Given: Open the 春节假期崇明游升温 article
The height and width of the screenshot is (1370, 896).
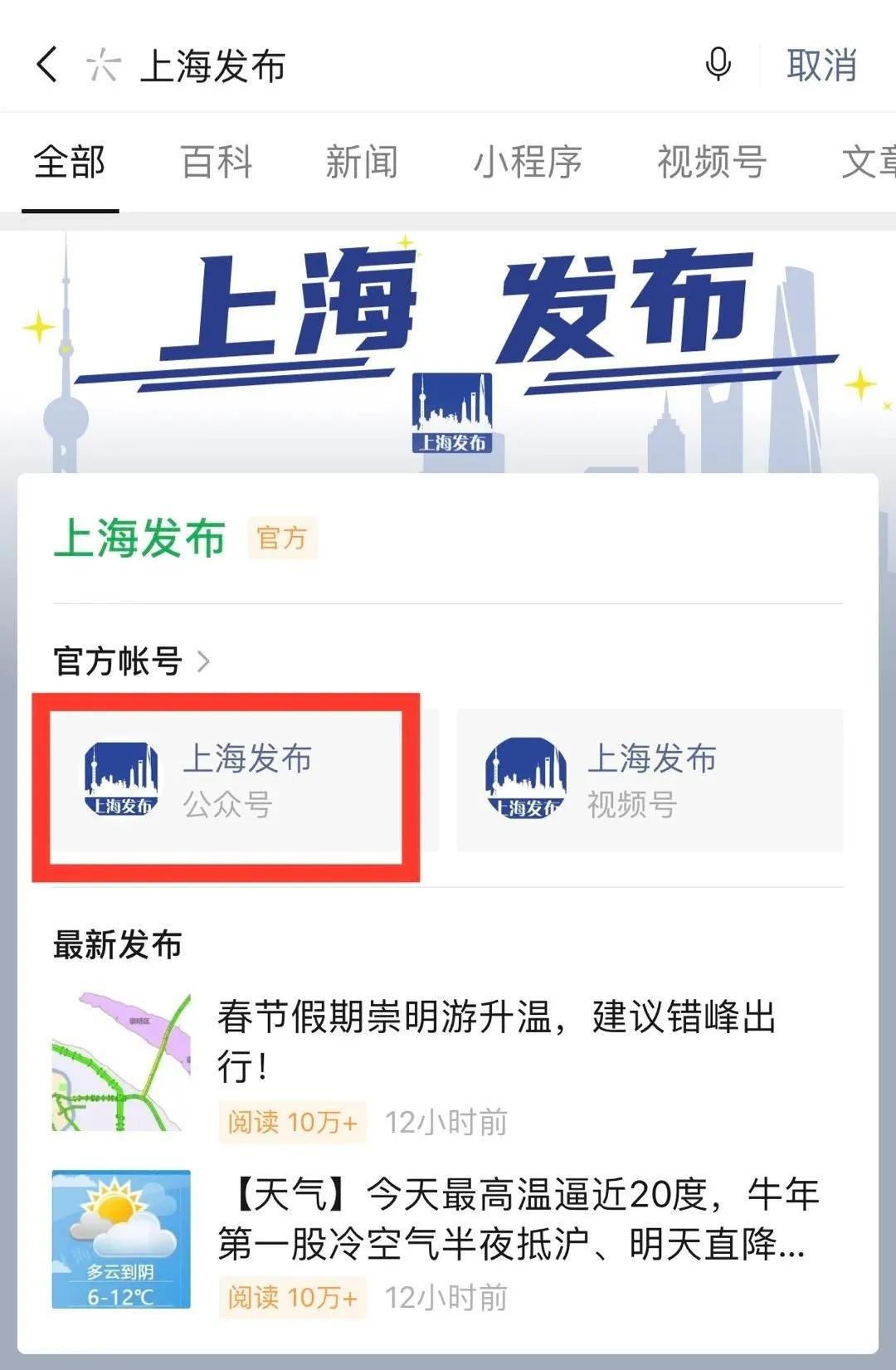Looking at the screenshot, I should [x=496, y=1039].
